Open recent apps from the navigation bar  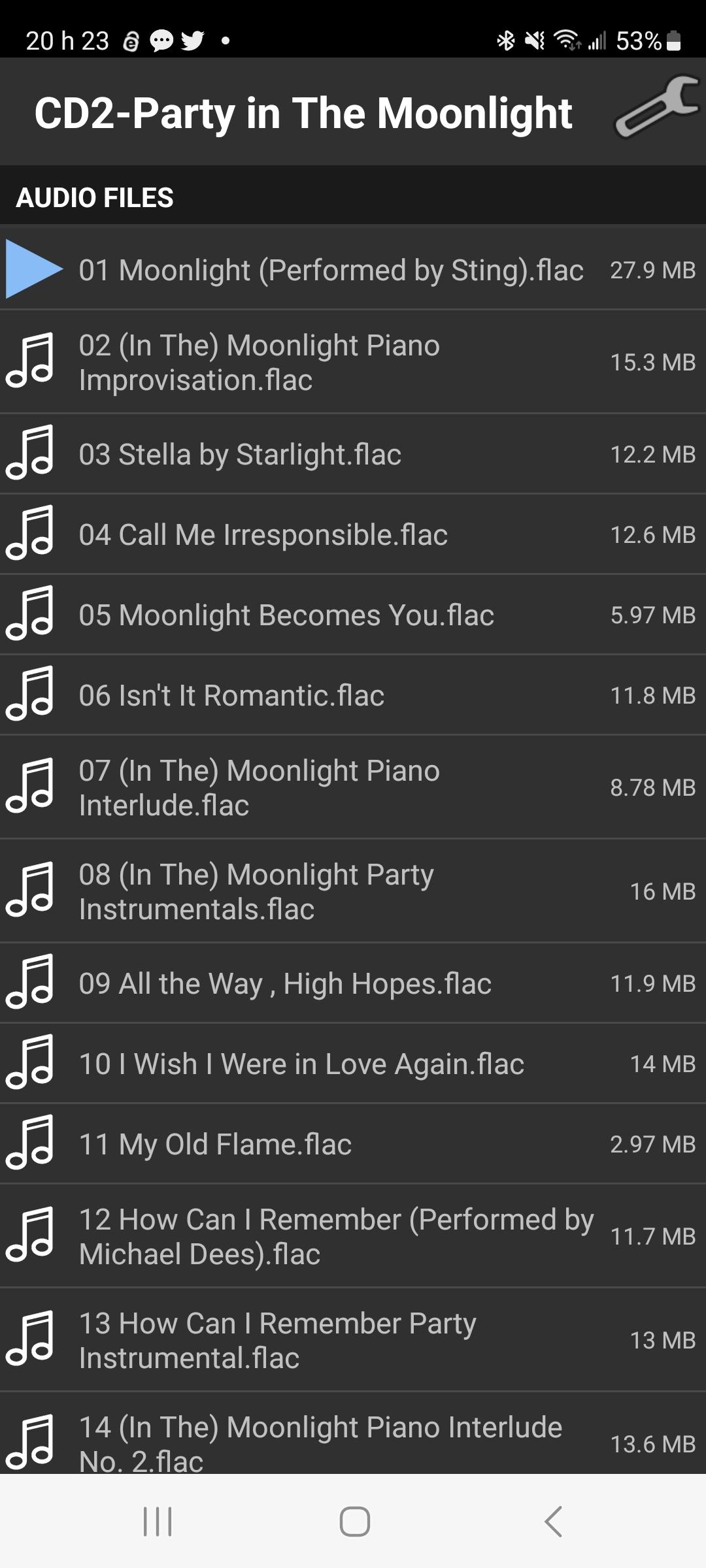158,1522
